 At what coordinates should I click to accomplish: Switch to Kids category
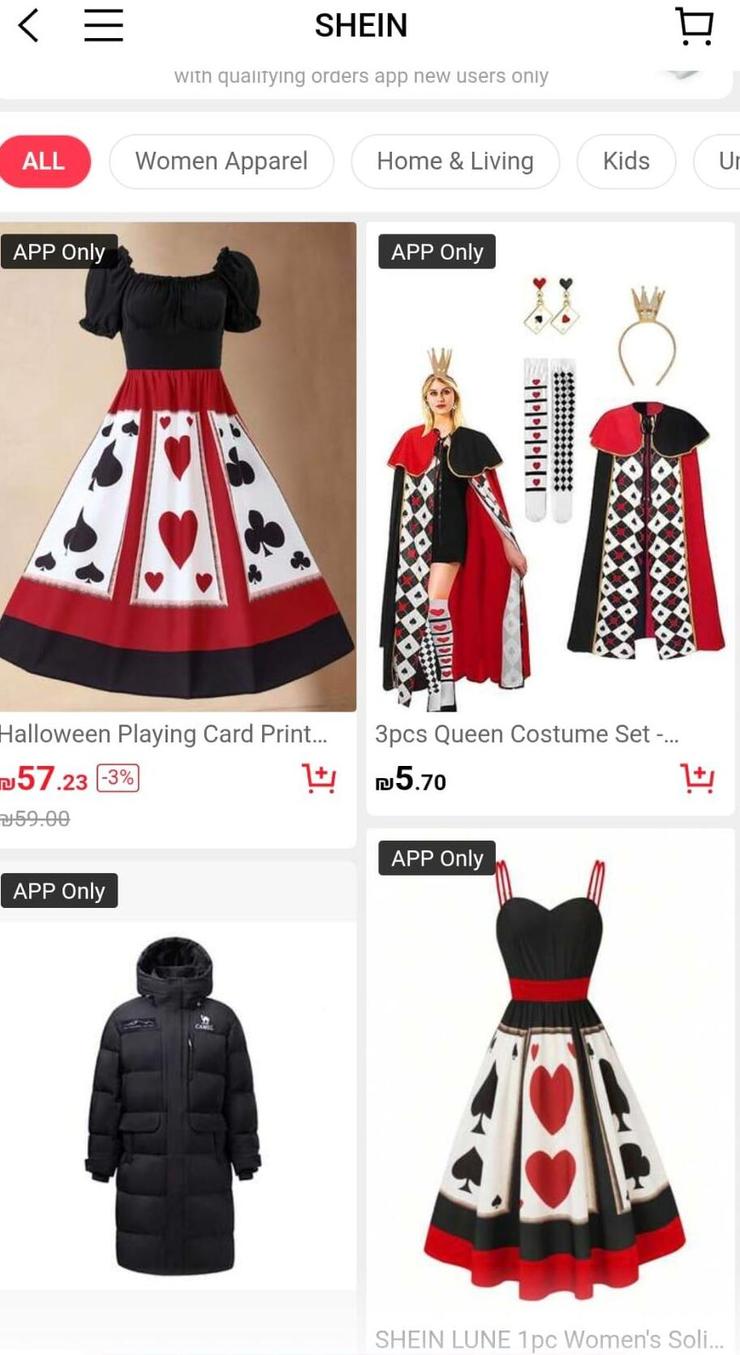coord(626,162)
